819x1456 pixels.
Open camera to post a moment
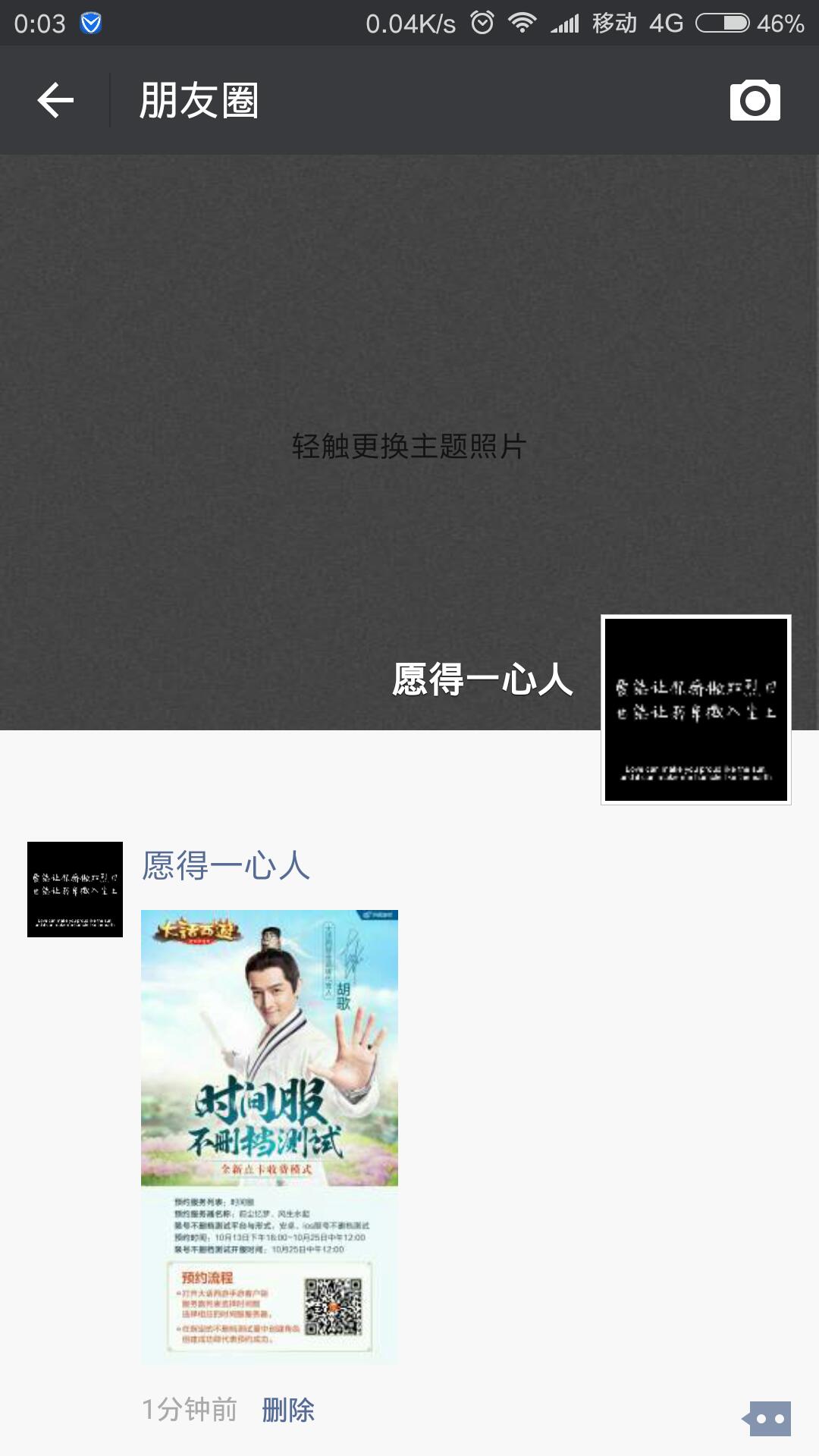pos(755,100)
